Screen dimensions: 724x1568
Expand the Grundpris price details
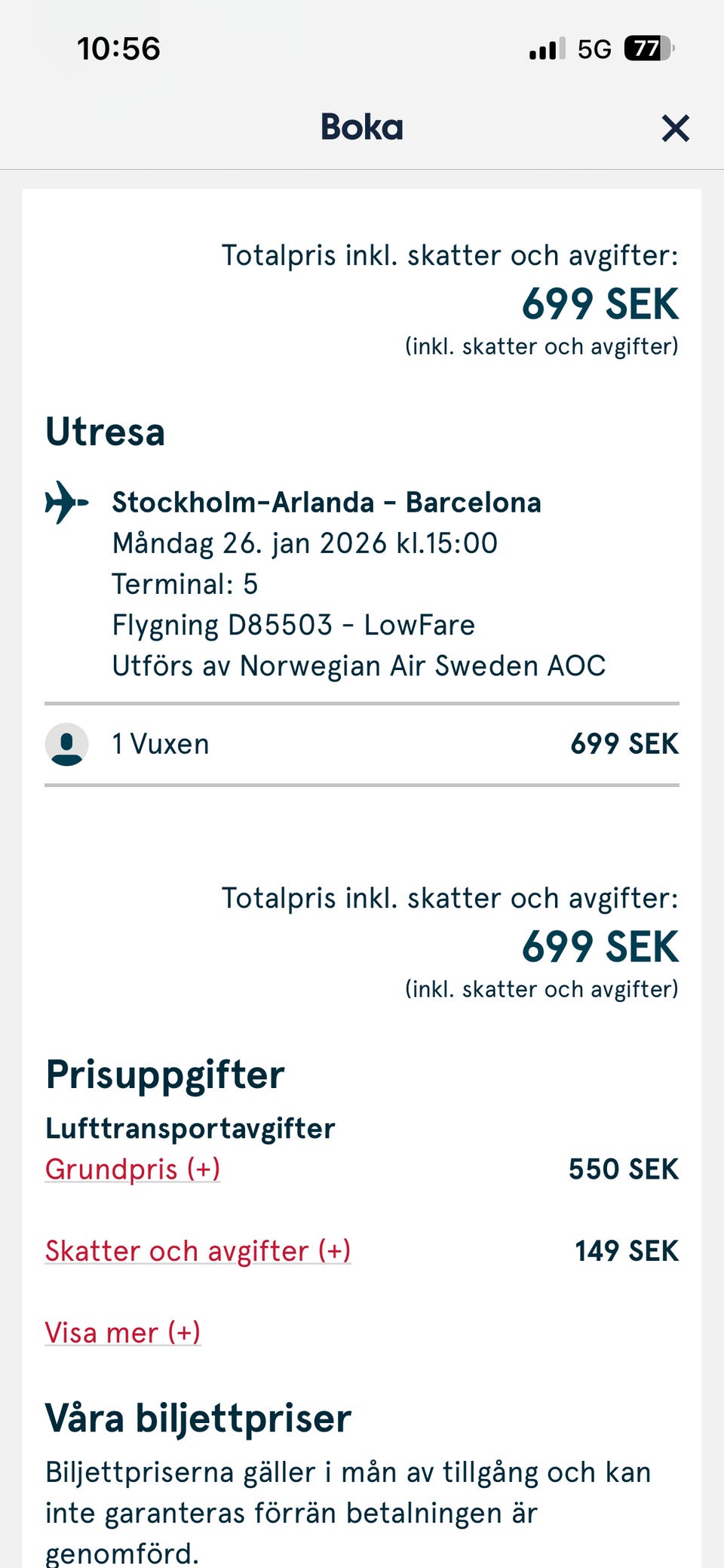(x=133, y=1169)
